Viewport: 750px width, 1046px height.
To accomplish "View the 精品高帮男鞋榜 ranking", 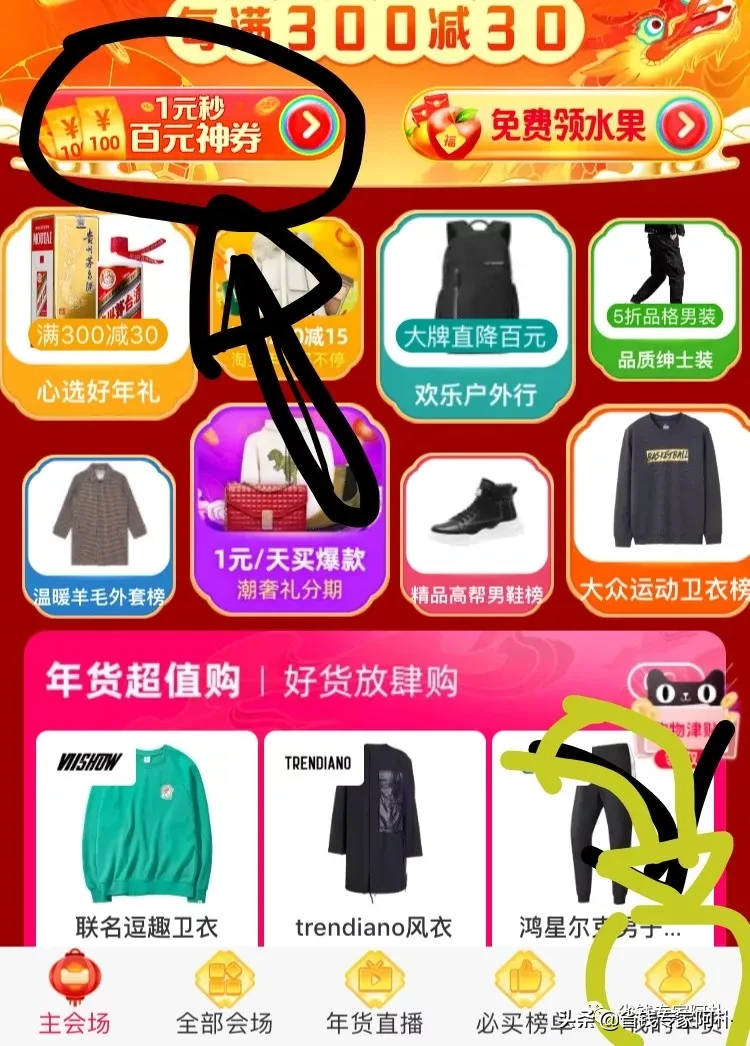I will (478, 530).
